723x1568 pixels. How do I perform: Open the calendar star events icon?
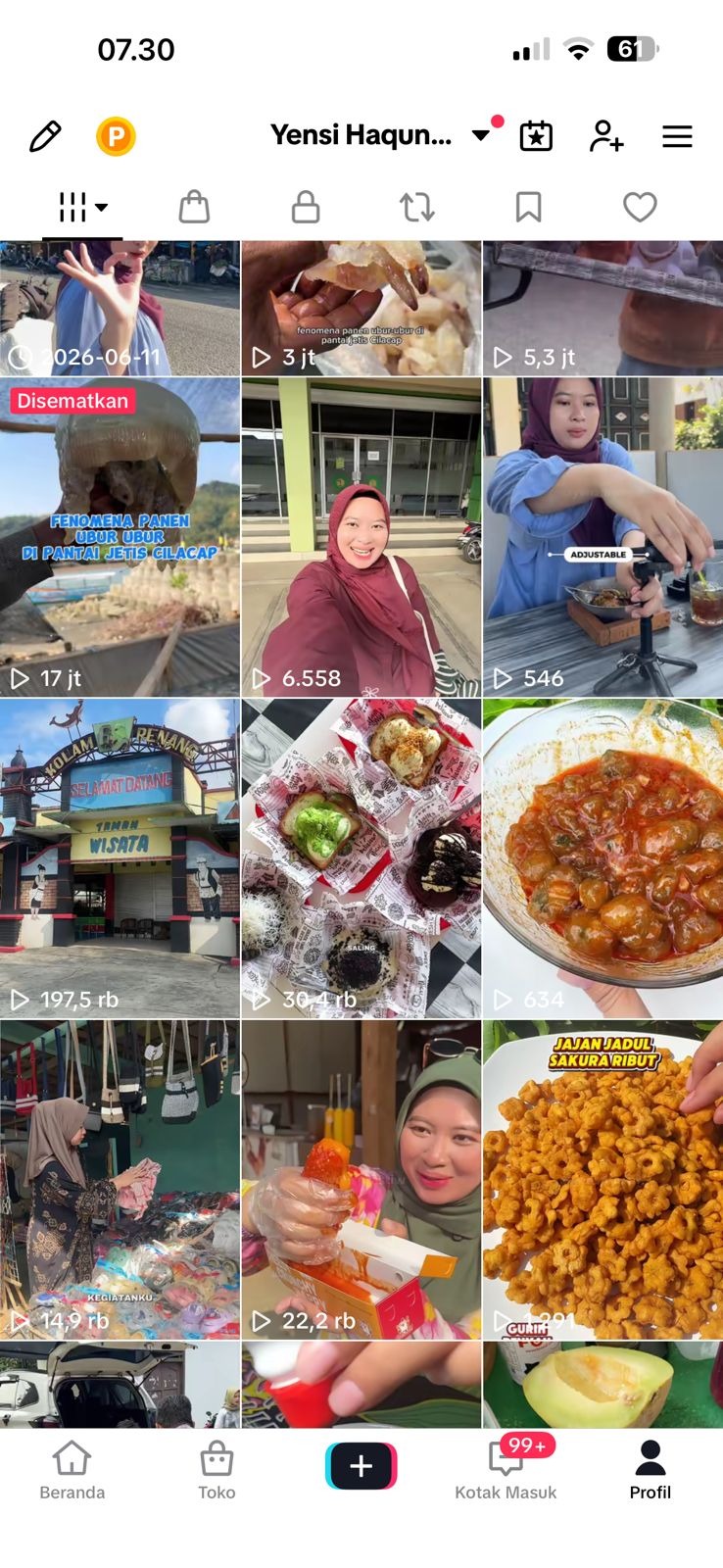pos(536,136)
